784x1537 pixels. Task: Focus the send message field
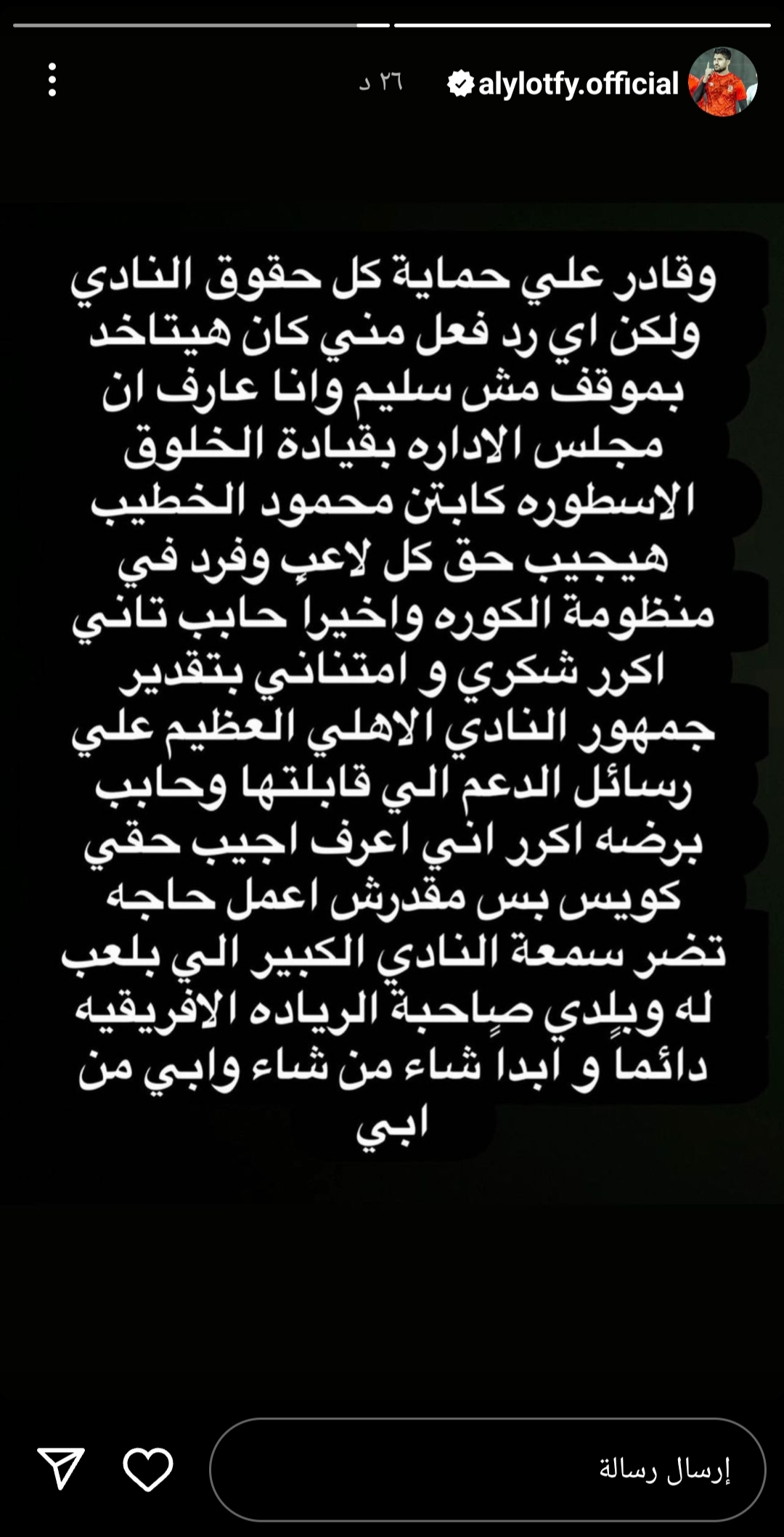coord(487,1469)
